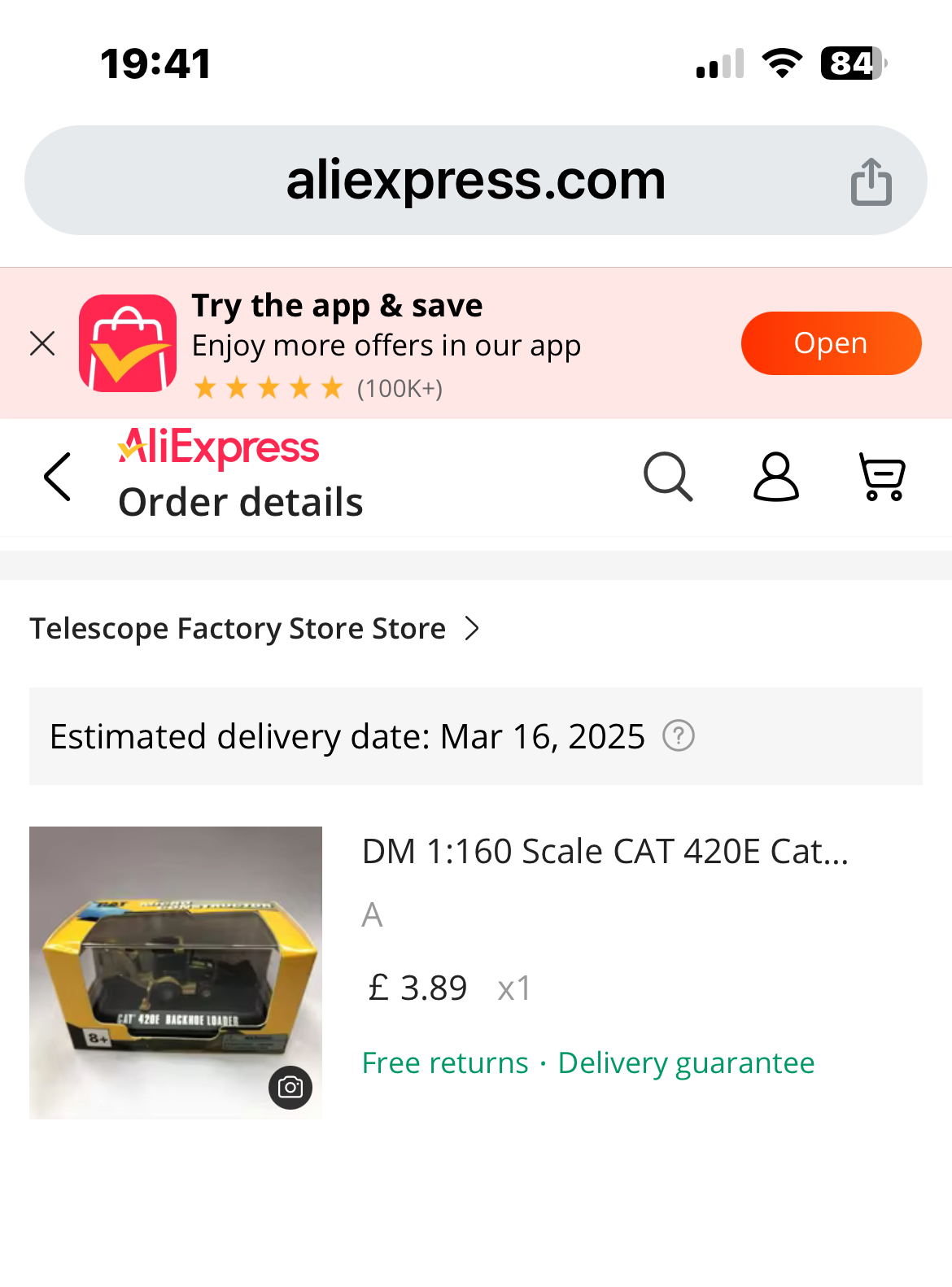The image size is (952, 1287).
Task: View Free returns and Delivery guarantee details
Action: click(587, 1063)
